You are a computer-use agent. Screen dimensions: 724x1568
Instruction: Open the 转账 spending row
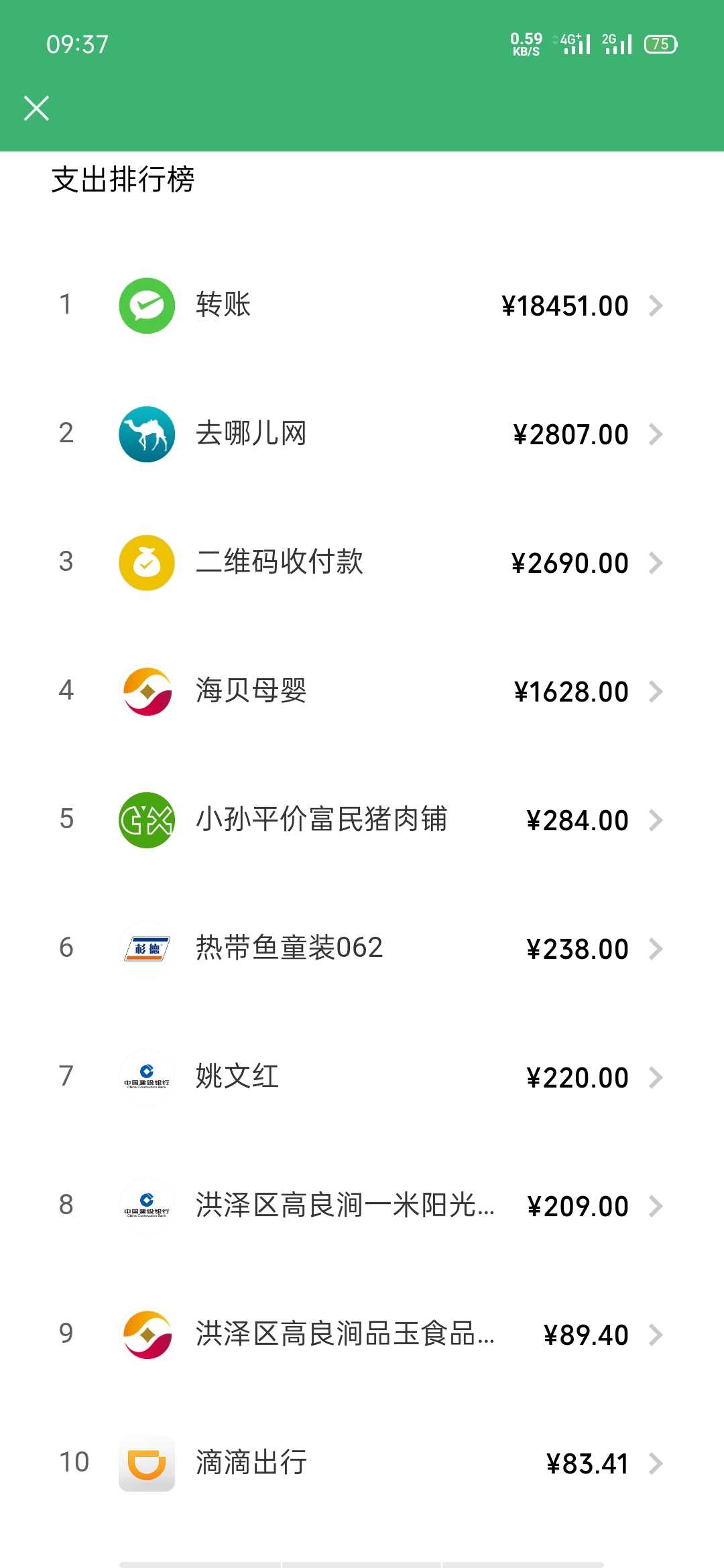coord(362,306)
